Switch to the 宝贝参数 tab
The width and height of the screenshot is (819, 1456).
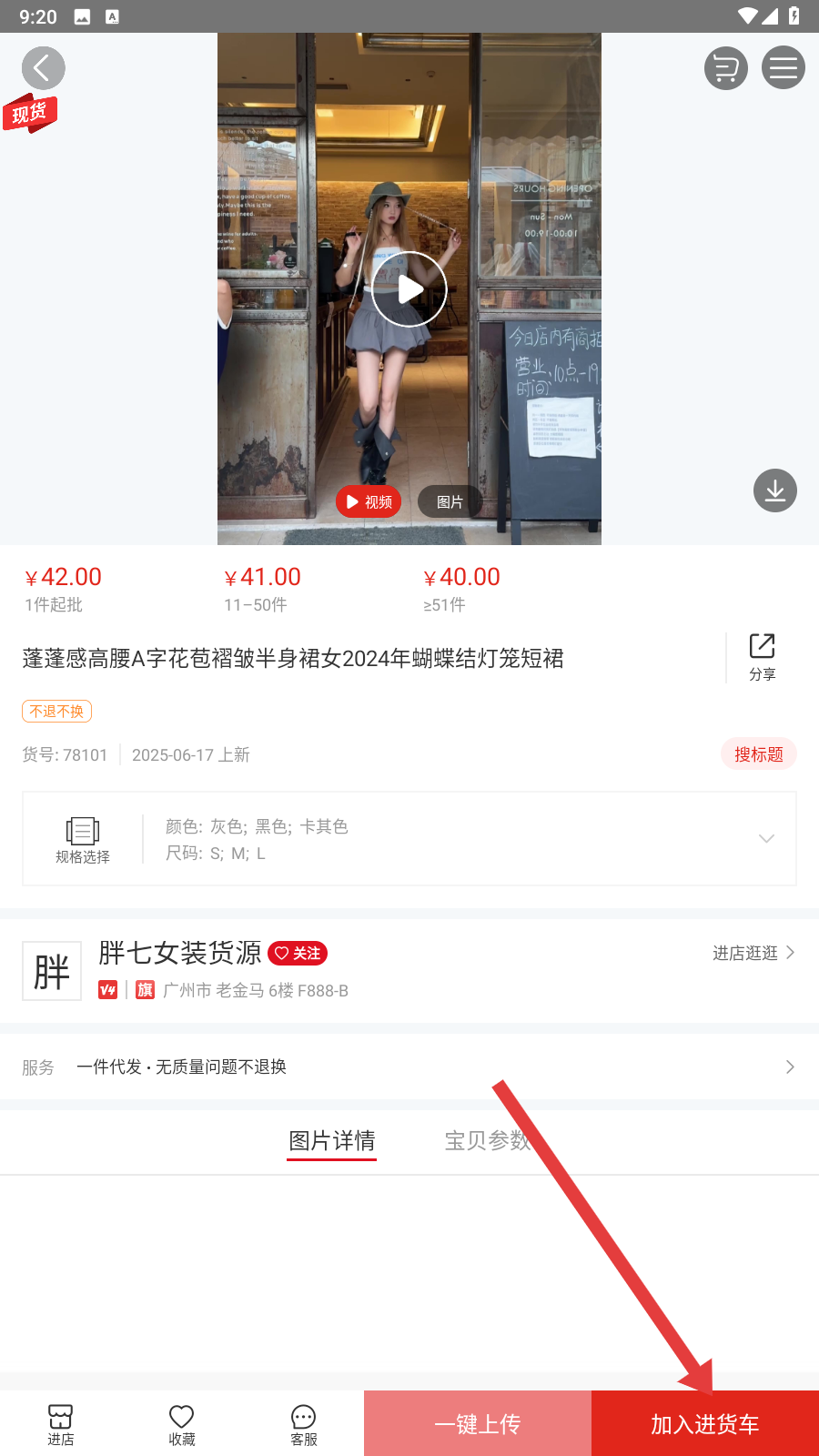(487, 1140)
